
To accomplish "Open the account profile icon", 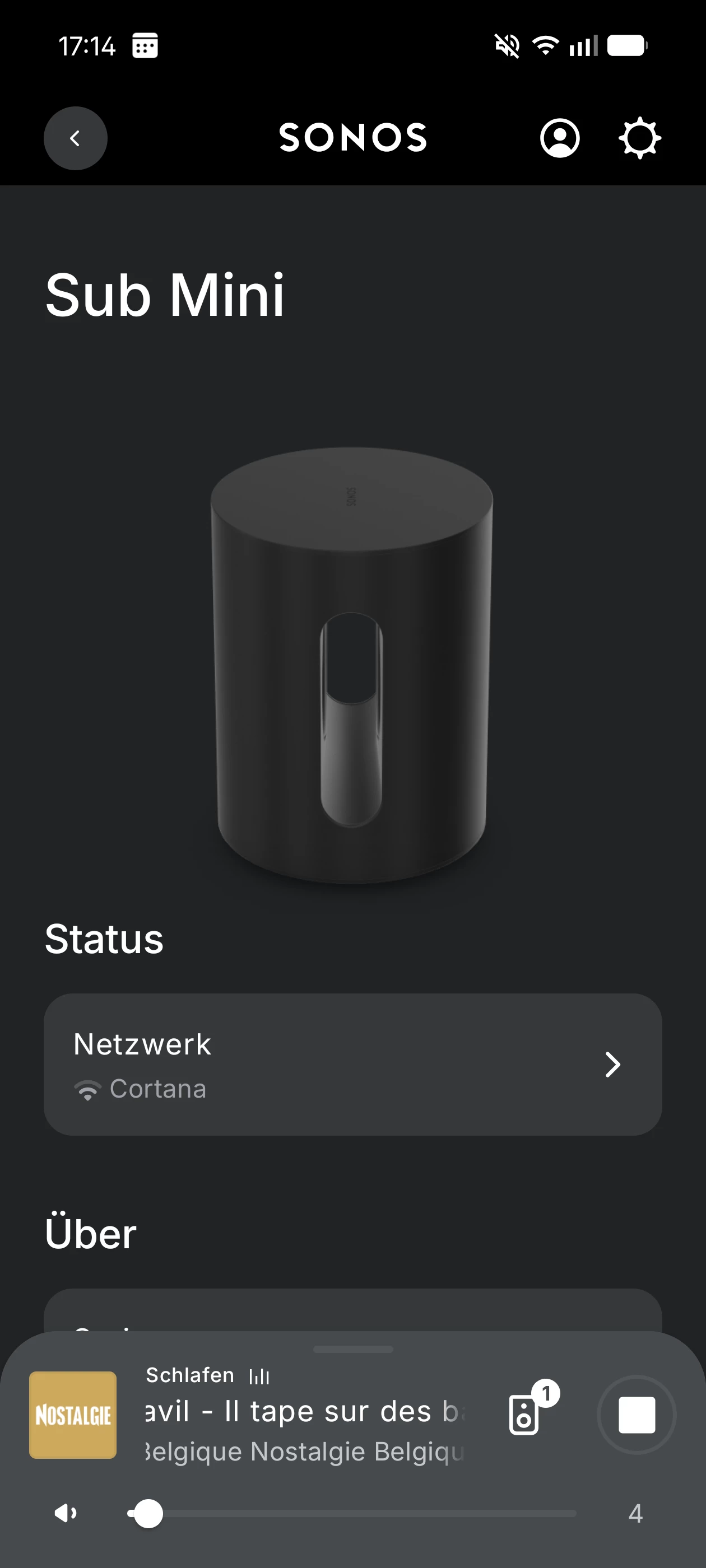I will click(559, 138).
